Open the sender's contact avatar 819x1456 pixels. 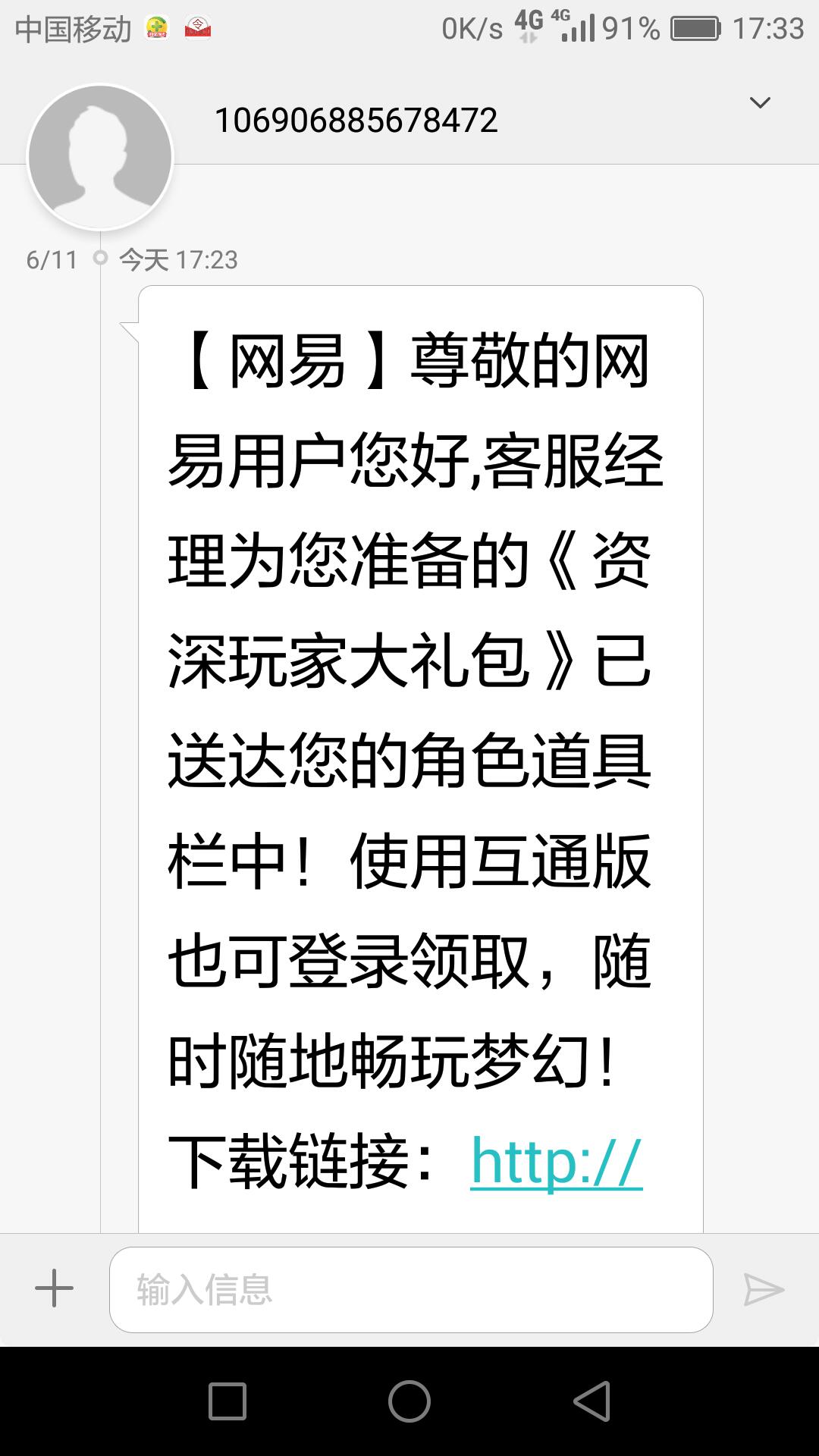pos(99,157)
